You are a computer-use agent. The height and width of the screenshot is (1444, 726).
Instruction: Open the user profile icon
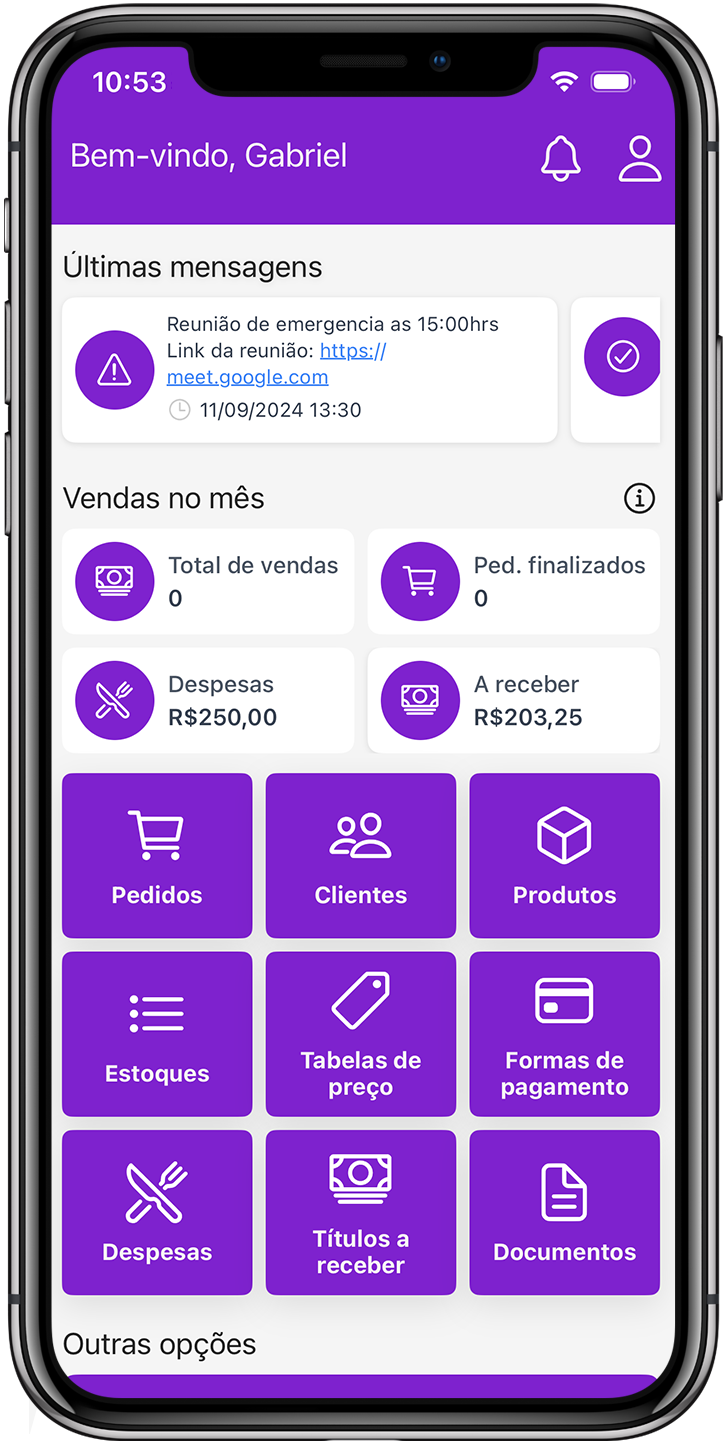(x=640, y=158)
